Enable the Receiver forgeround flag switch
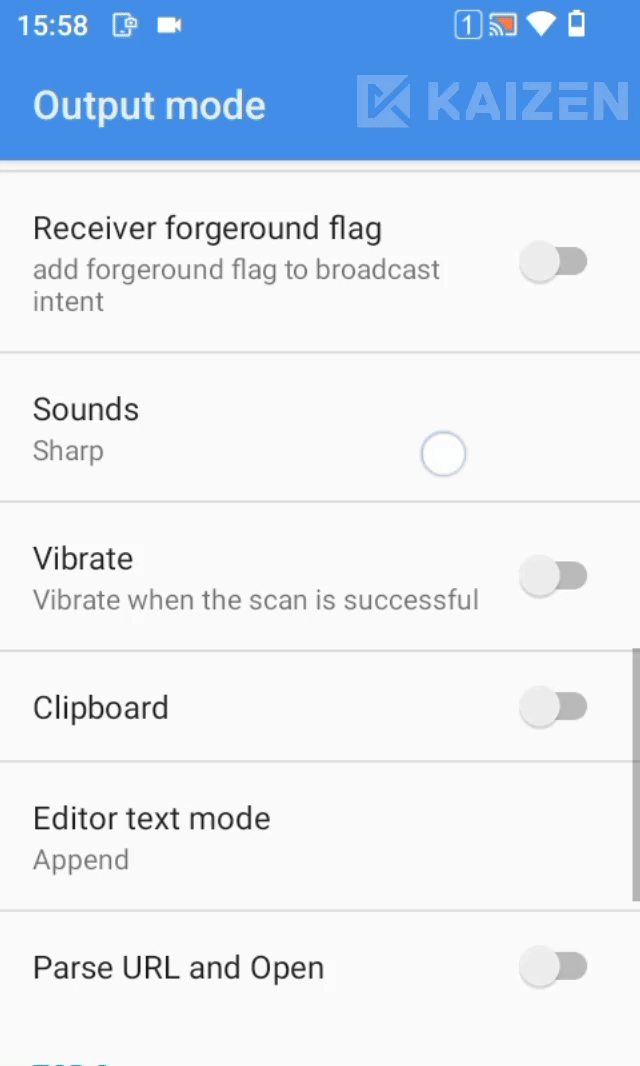The width and height of the screenshot is (640, 1066). coord(554,262)
